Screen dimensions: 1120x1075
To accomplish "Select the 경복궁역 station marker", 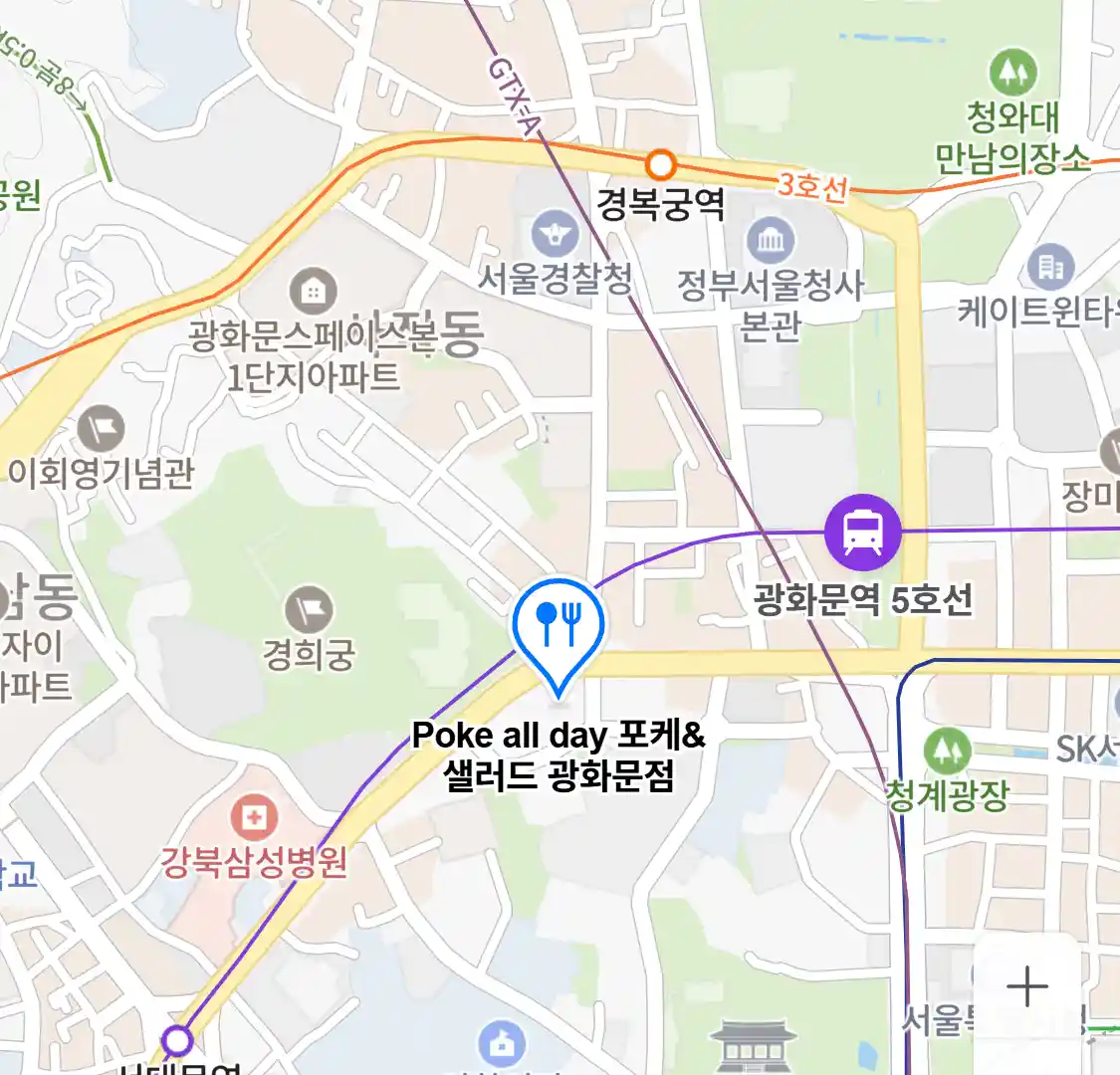I will click(660, 164).
